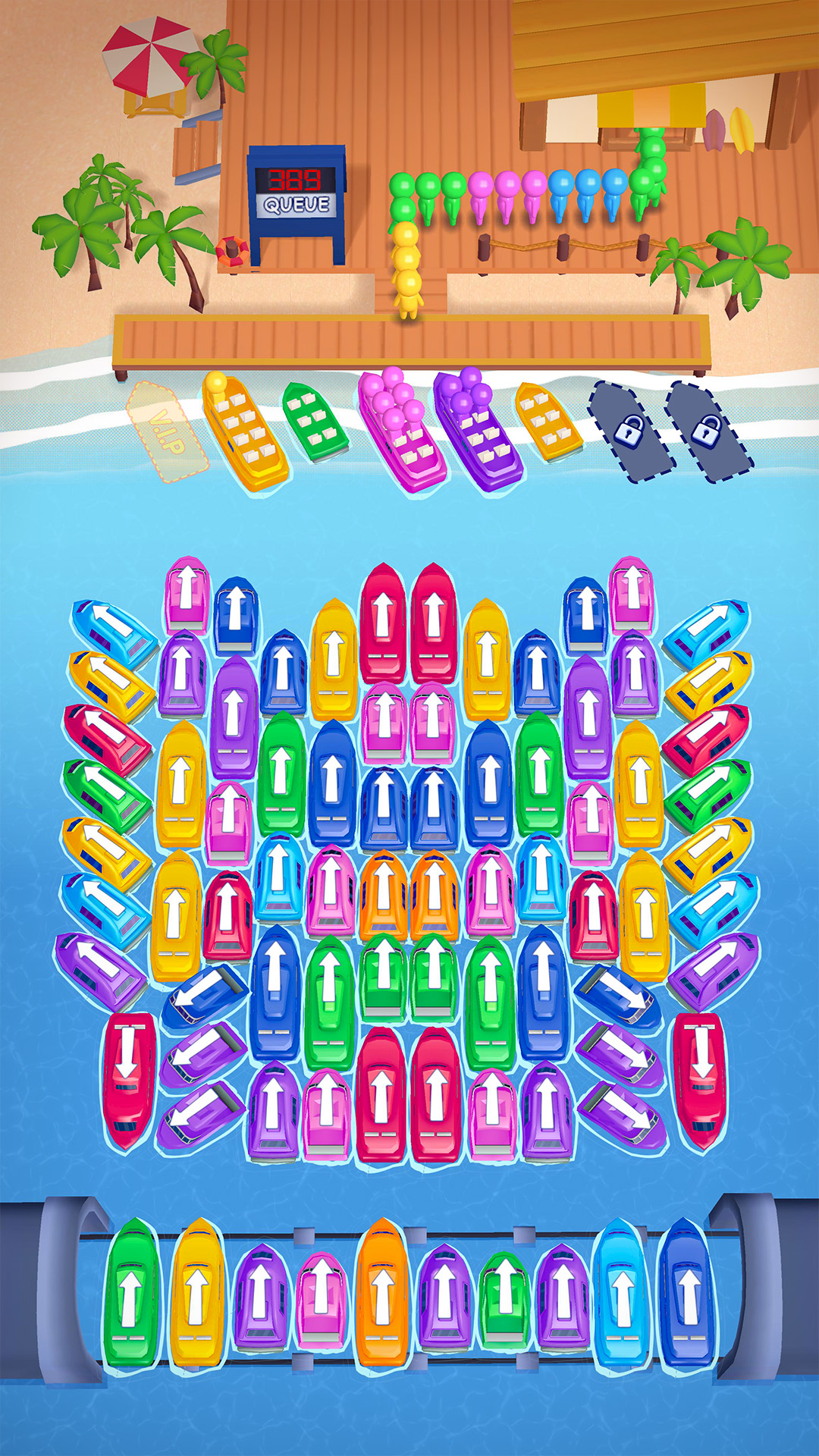Tap the right red boat pointing down
Viewport: 819px width, 1456px height.
(x=699, y=1080)
